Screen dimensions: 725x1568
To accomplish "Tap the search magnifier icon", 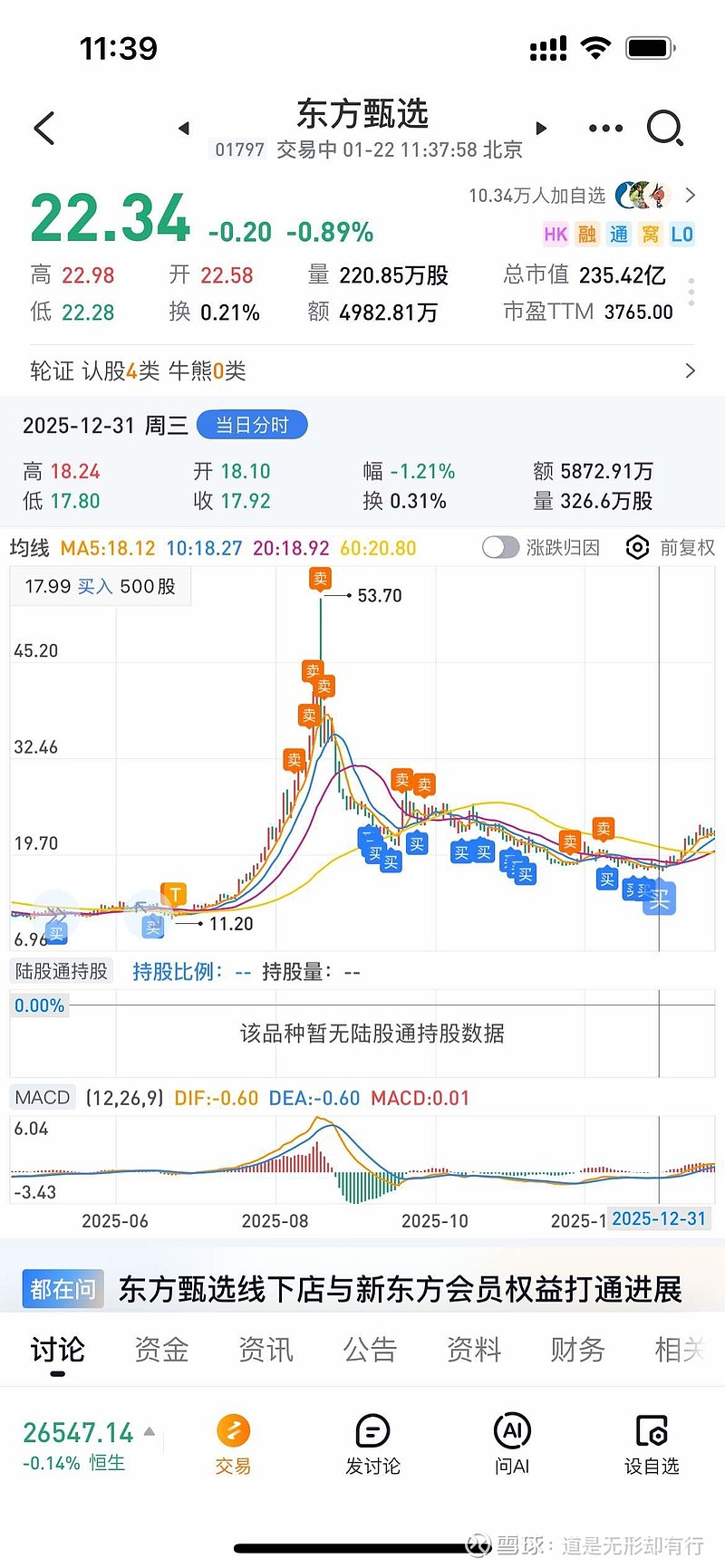I will point(666,128).
